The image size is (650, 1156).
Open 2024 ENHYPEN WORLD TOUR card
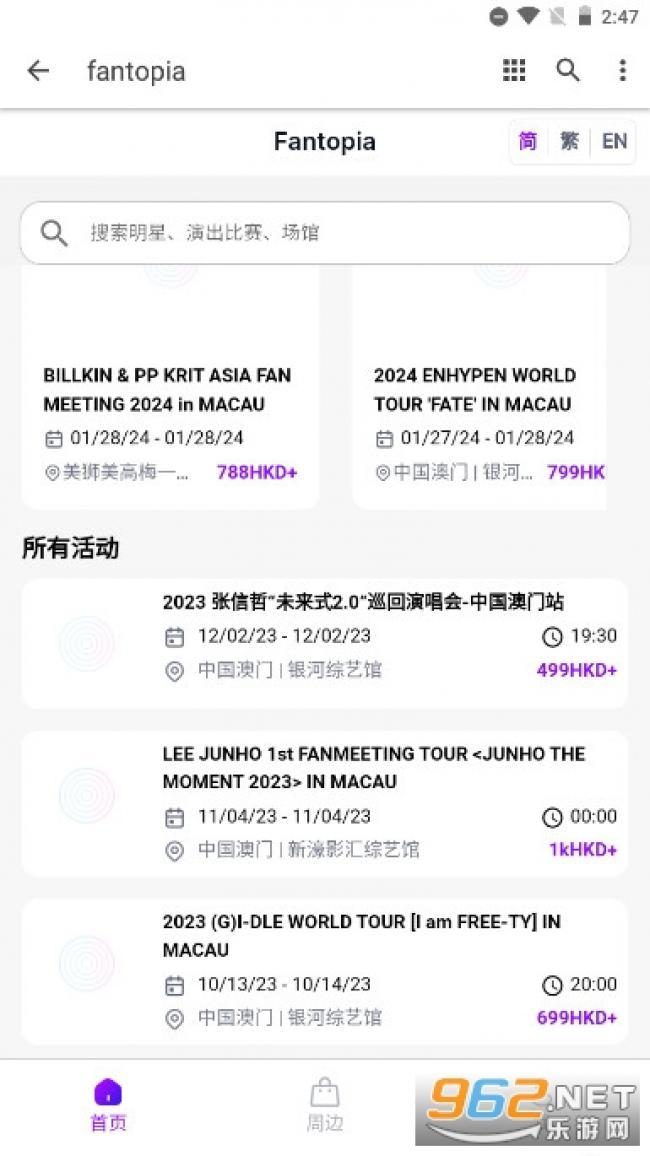click(479, 389)
